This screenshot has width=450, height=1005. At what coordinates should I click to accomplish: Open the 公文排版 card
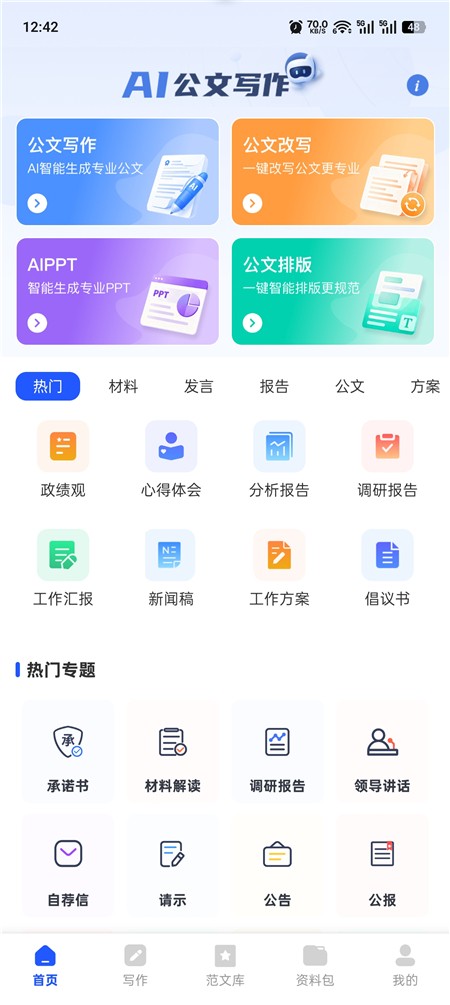coord(333,292)
